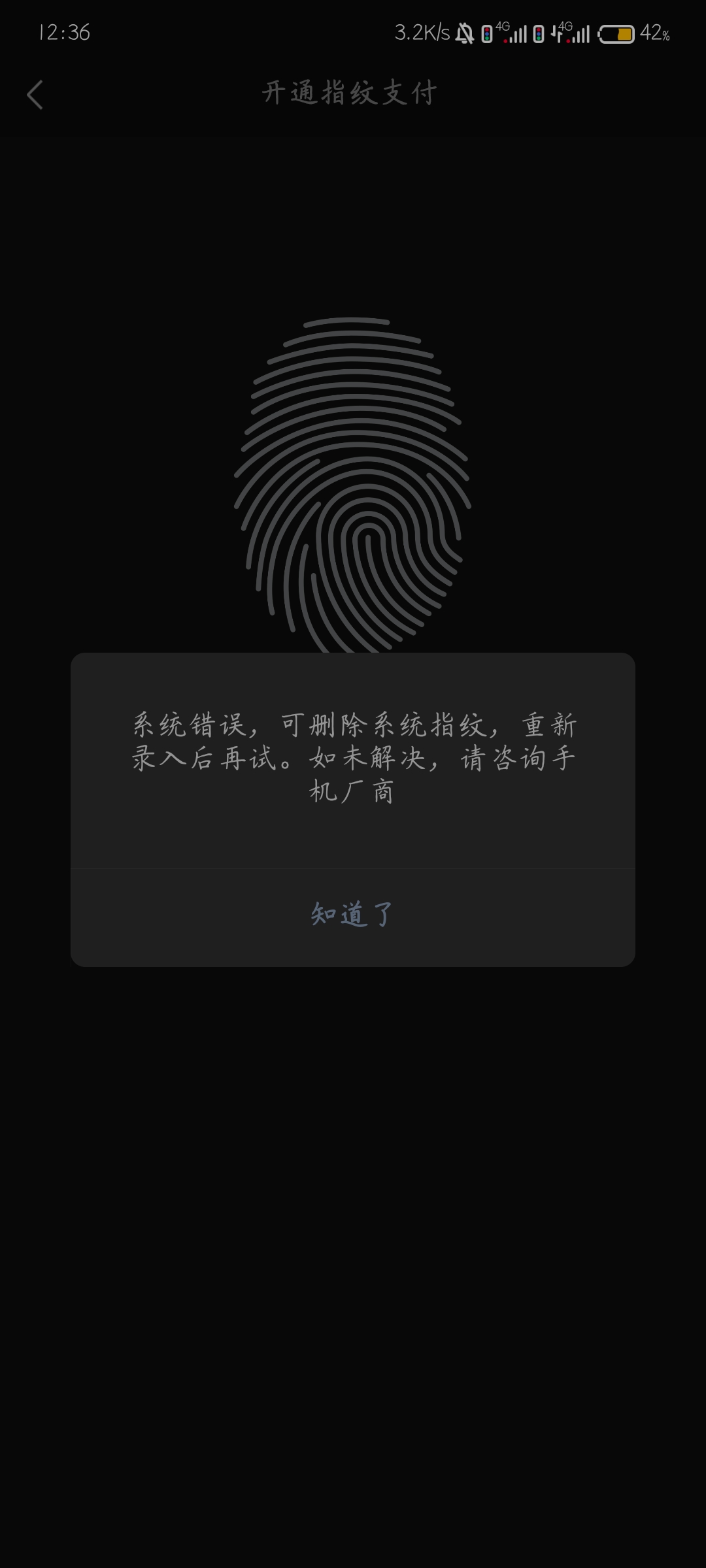Dismiss the error dialog with 知道了

352,916
